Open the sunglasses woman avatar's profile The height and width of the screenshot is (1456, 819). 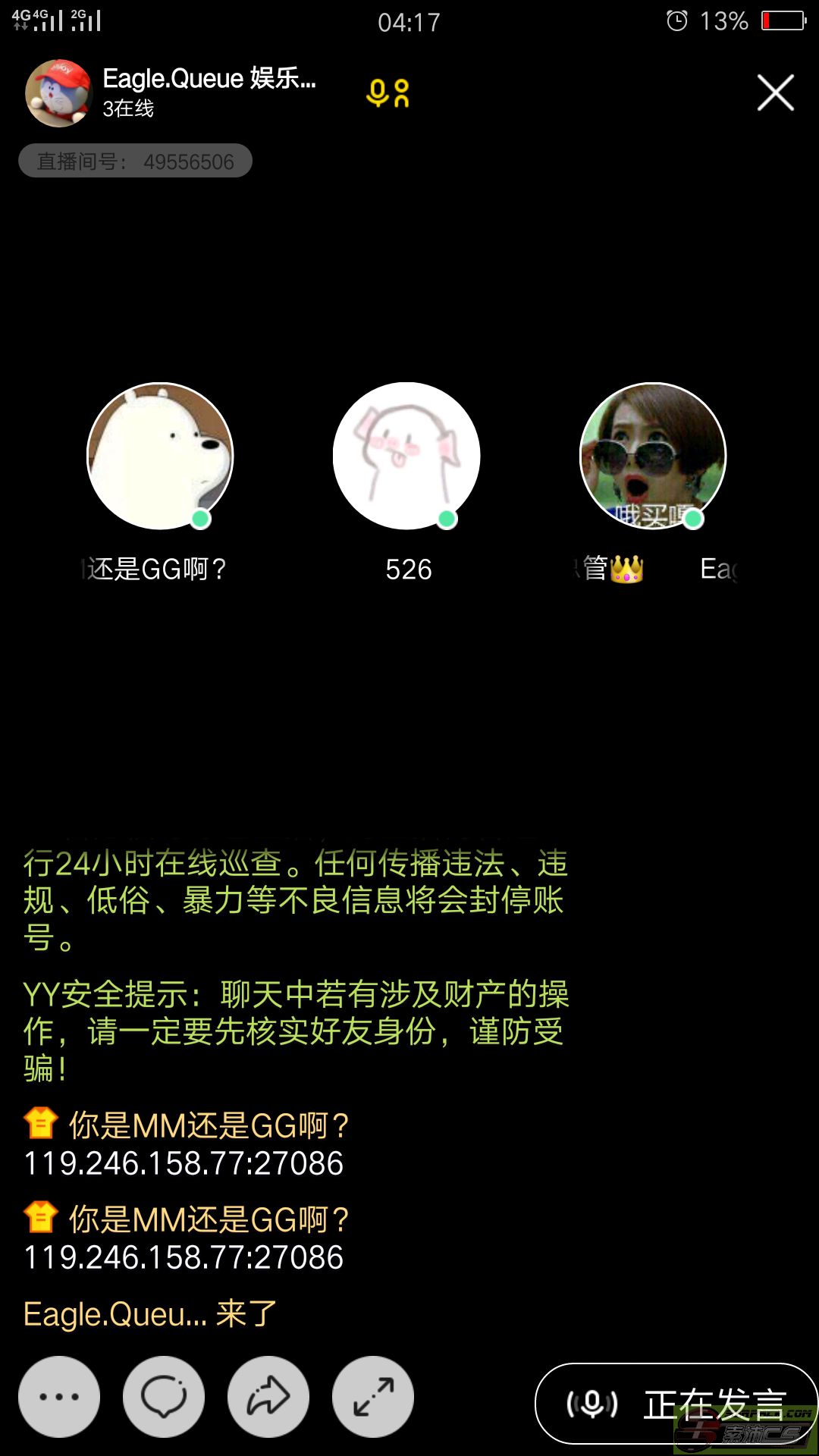(653, 456)
